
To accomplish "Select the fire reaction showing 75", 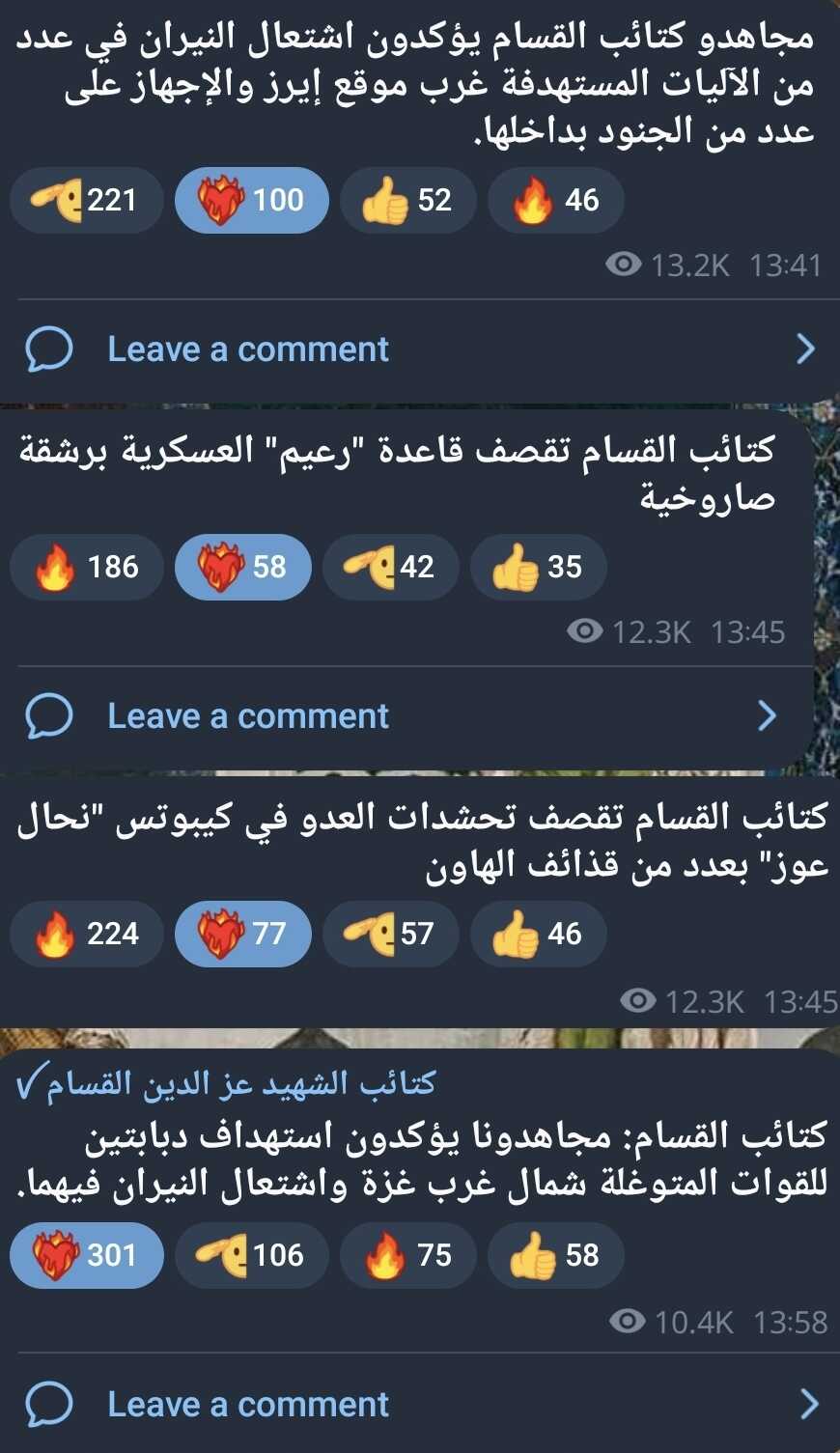I will (x=407, y=1255).
